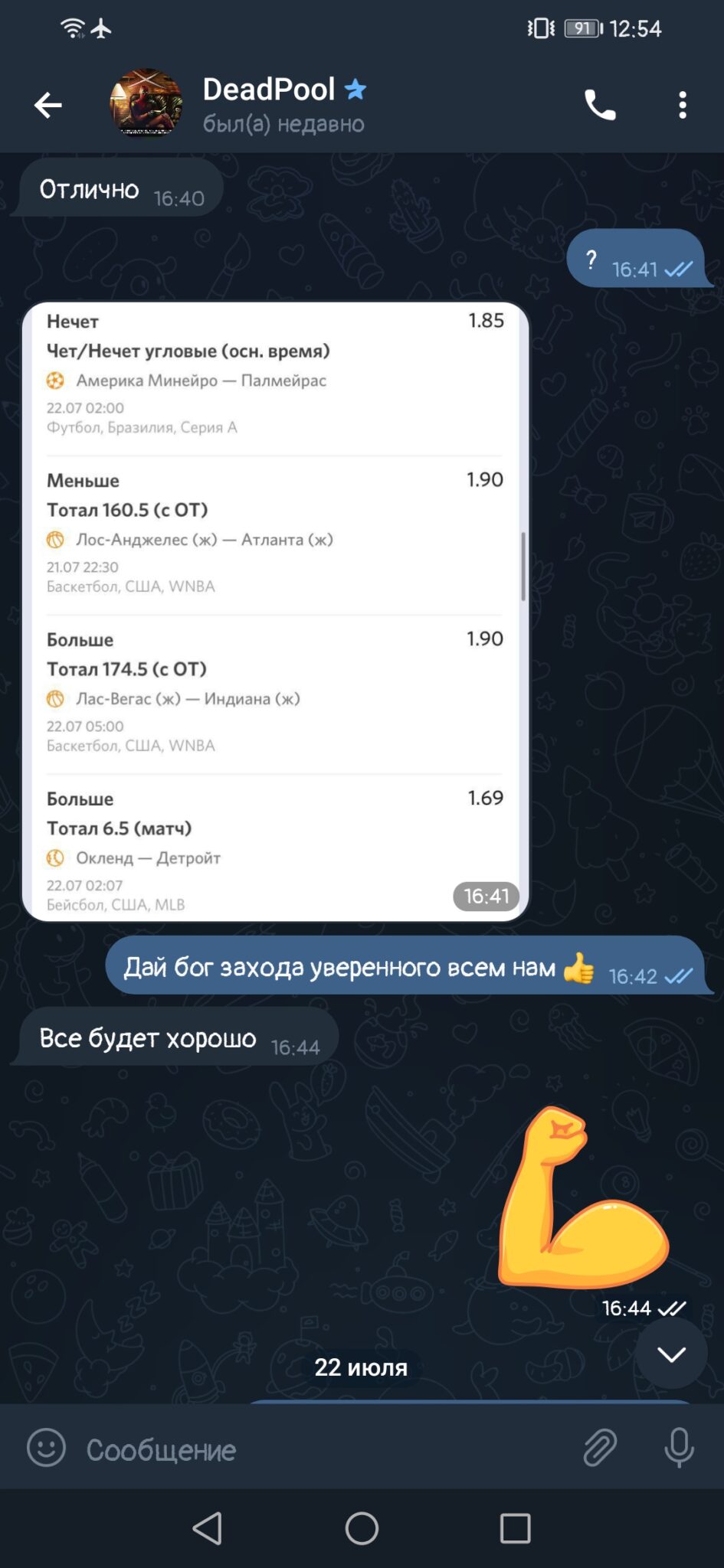The height and width of the screenshot is (1568, 724).
Task: Open DeadPool's profile from avatar
Action: (x=146, y=103)
